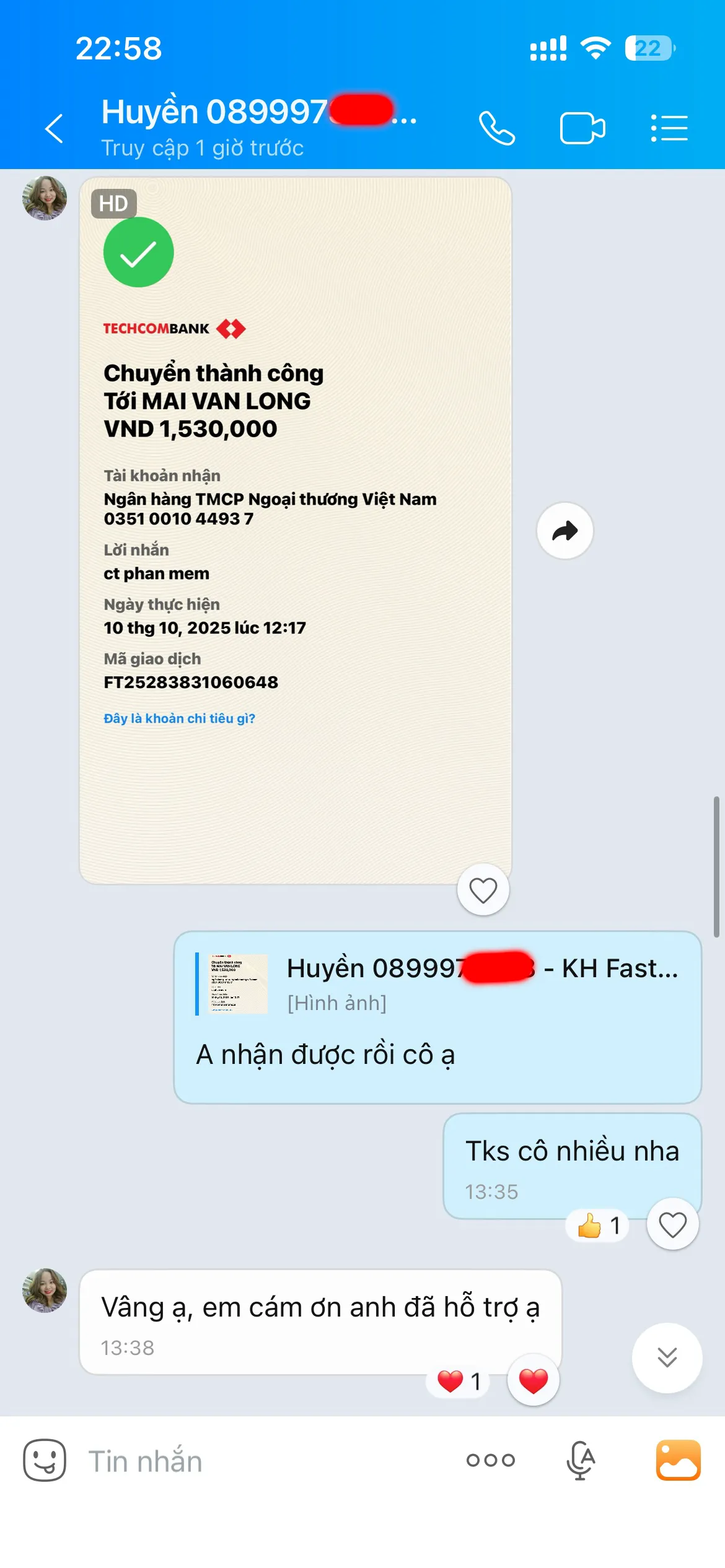This screenshot has height=1568, width=725.
Task: View heart reaction count on Huyền's reply
Action: (x=459, y=1382)
